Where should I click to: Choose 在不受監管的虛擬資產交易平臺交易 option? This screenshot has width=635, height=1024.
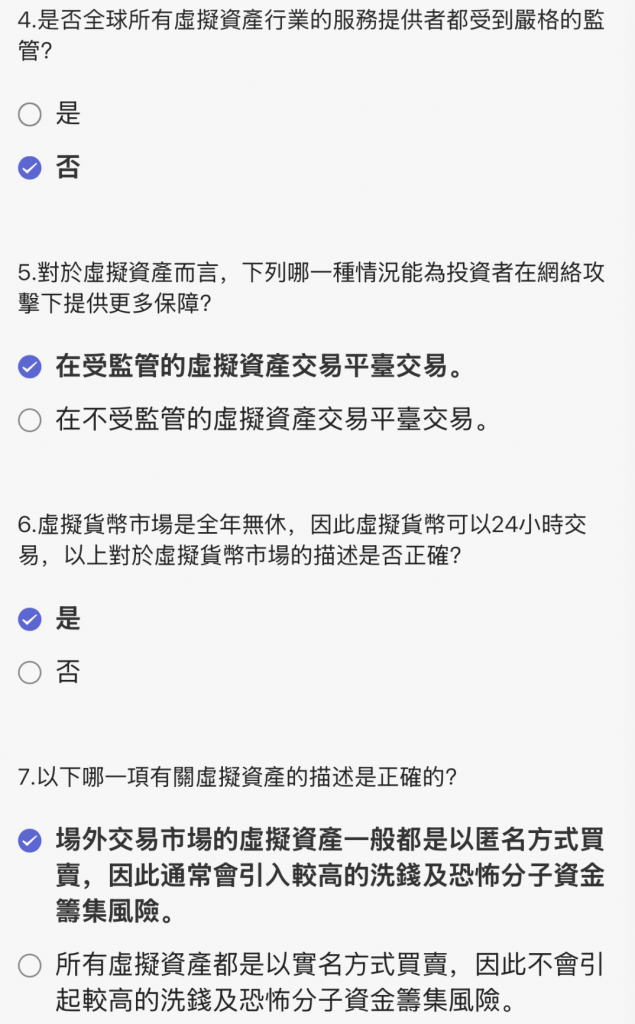30,420
